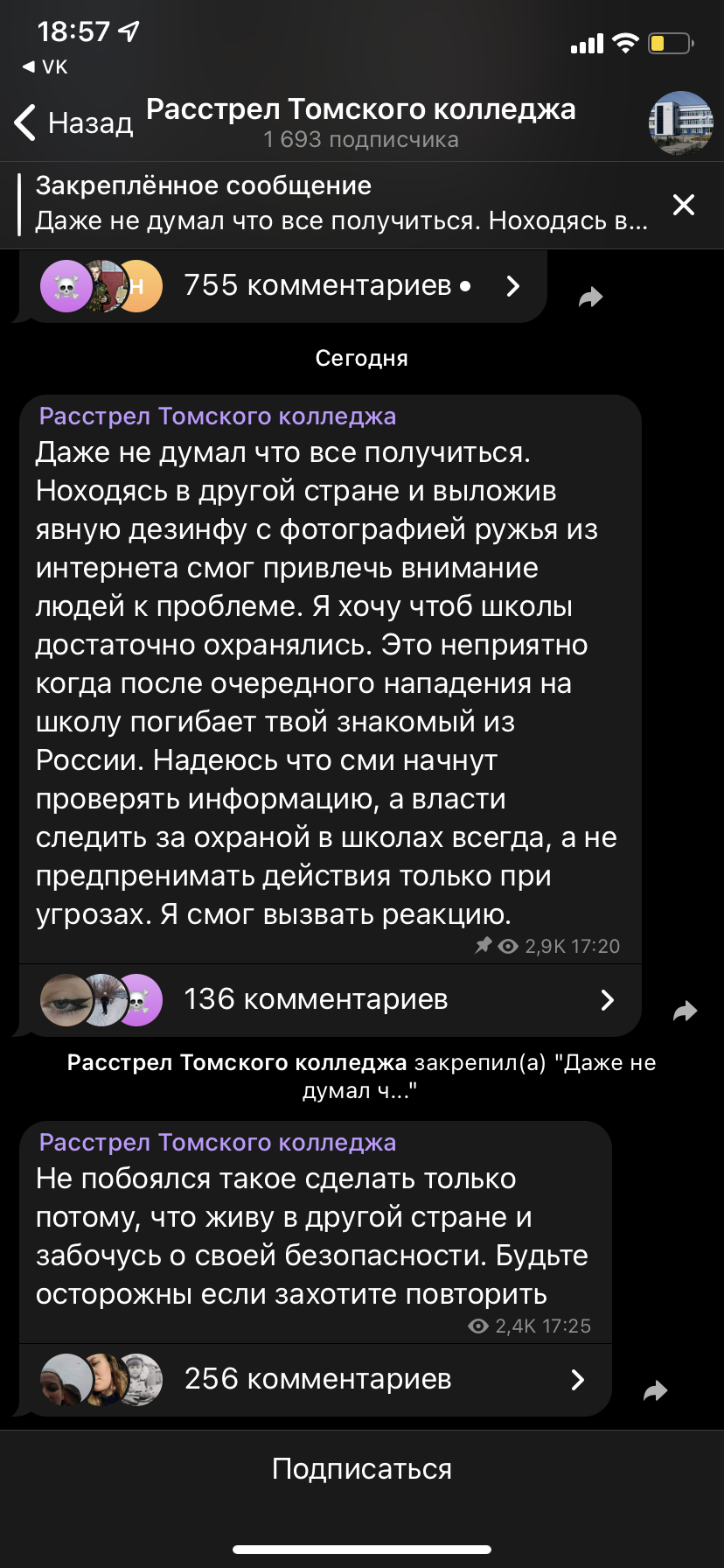
Task: Dismiss the pinned message banner
Action: pos(684,205)
